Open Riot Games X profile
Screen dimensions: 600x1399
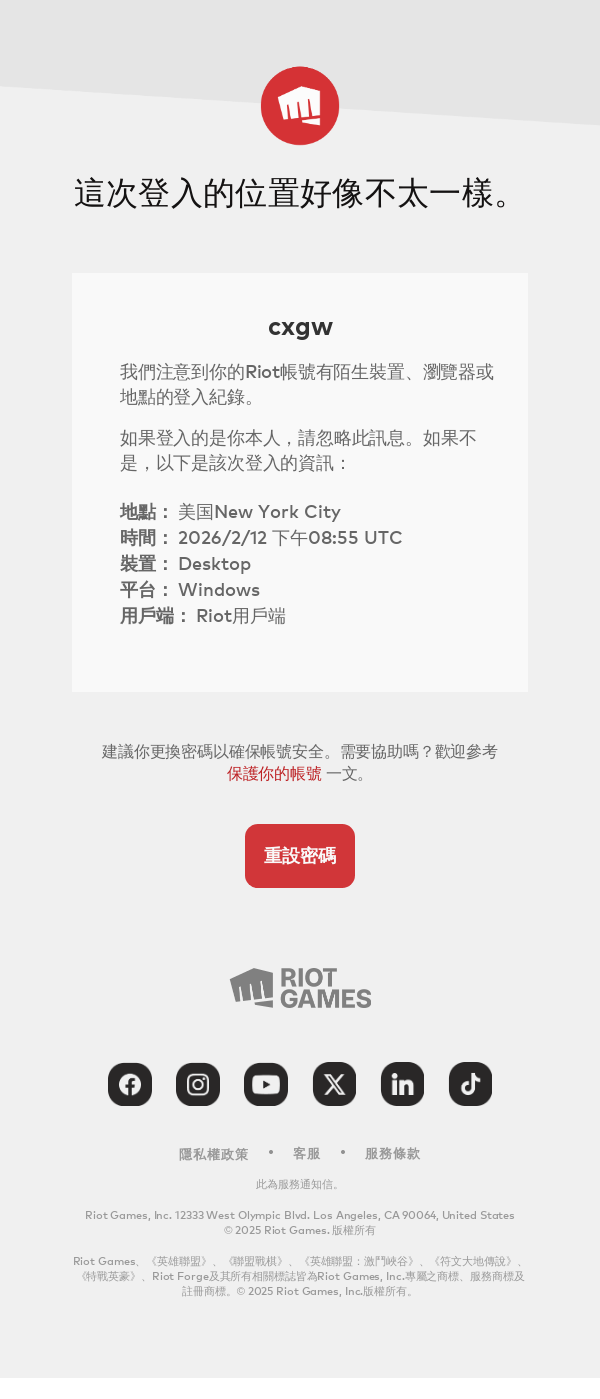[334, 1084]
